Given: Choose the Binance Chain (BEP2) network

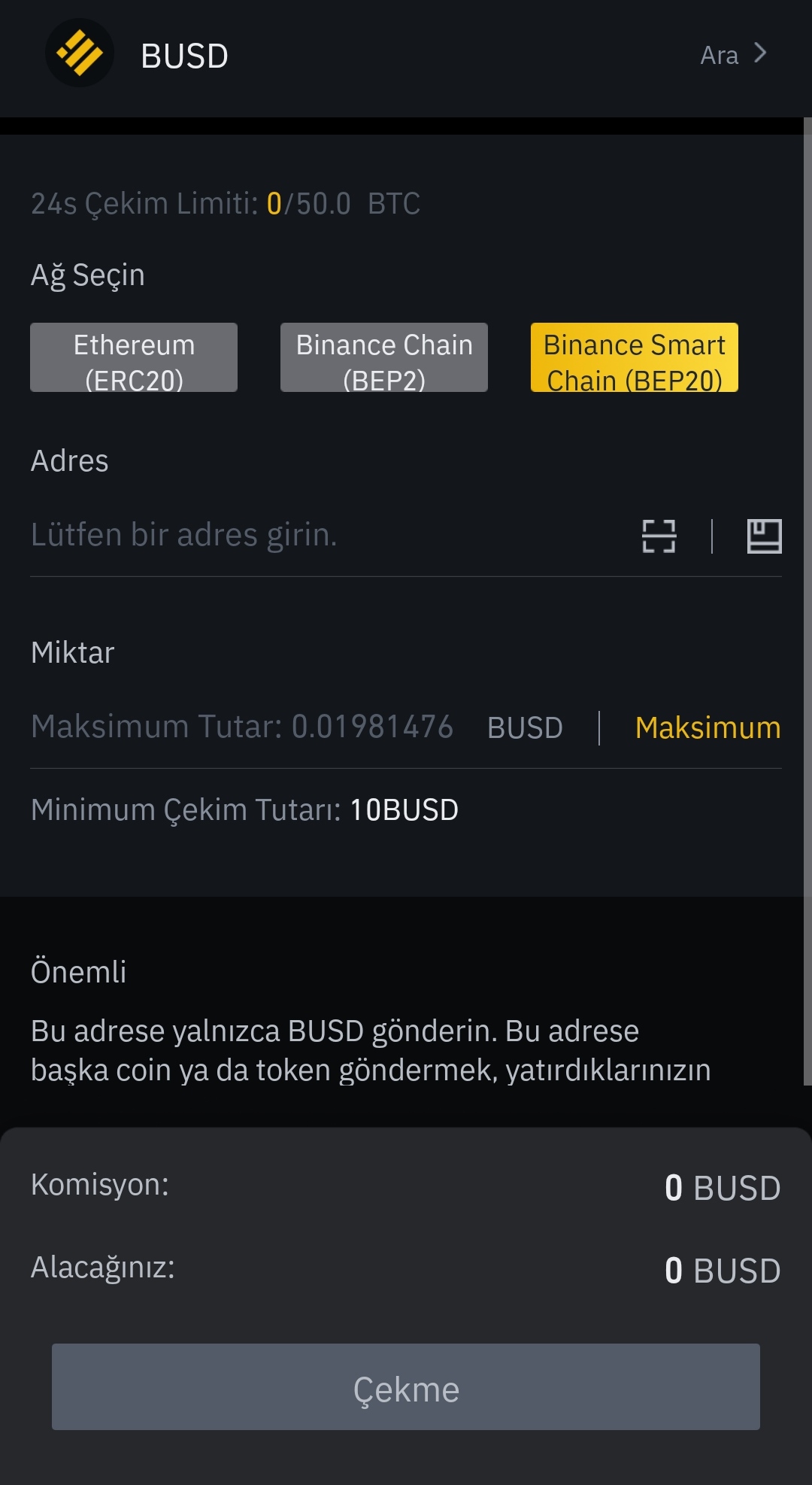Looking at the screenshot, I should (383, 358).
